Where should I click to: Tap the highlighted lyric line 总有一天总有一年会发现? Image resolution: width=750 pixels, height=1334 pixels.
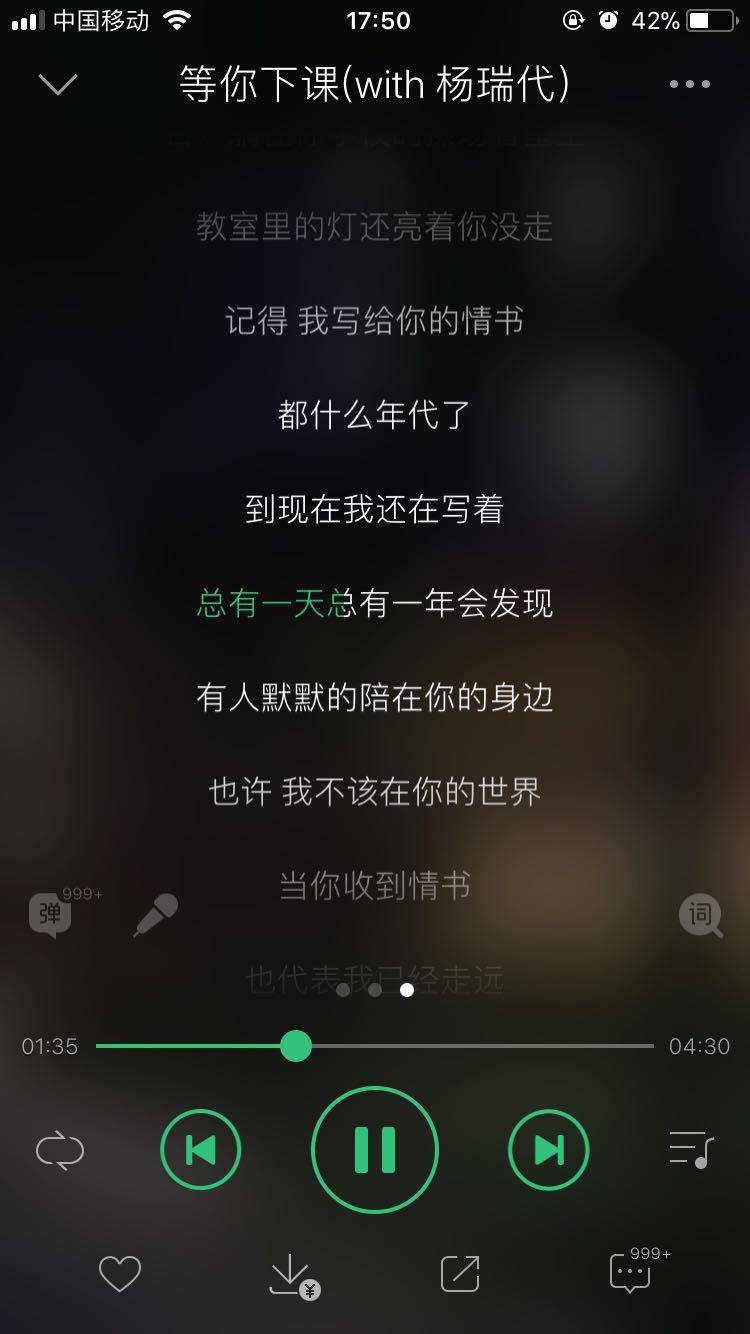[x=375, y=604]
